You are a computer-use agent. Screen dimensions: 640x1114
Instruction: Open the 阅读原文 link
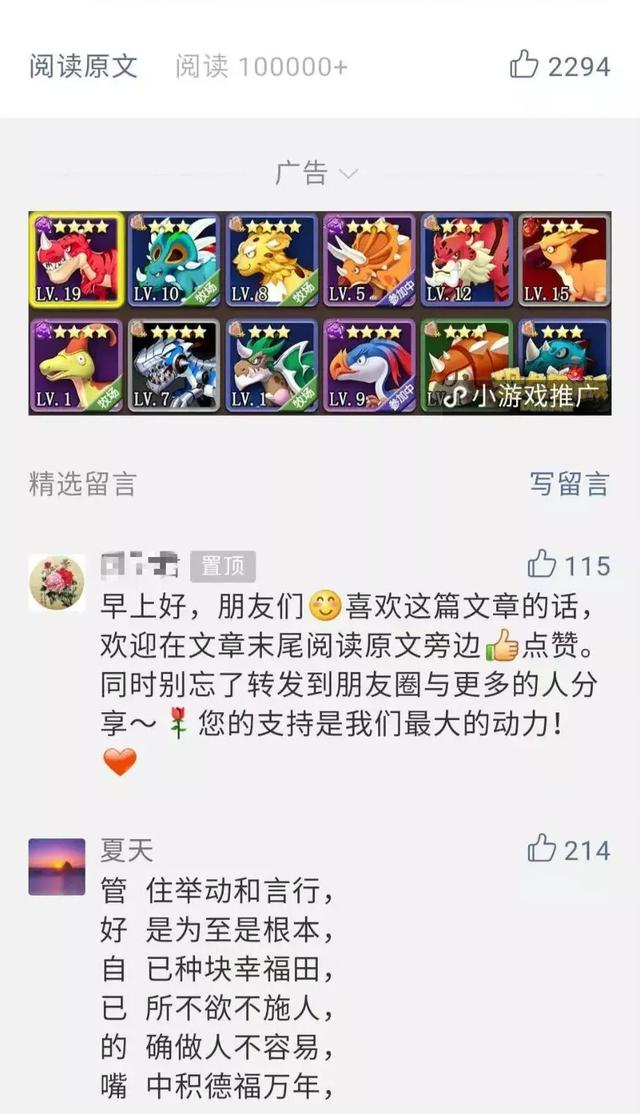[83, 67]
